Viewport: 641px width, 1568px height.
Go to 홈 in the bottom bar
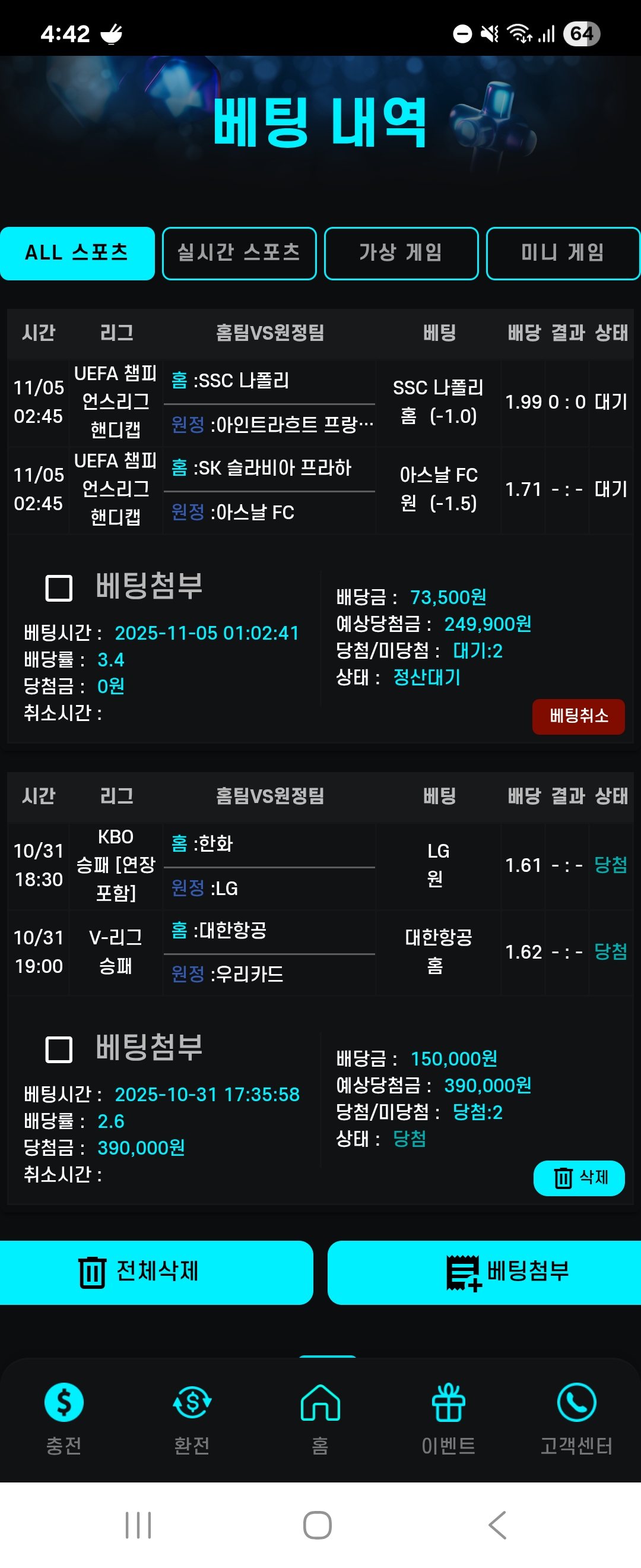(320, 1417)
